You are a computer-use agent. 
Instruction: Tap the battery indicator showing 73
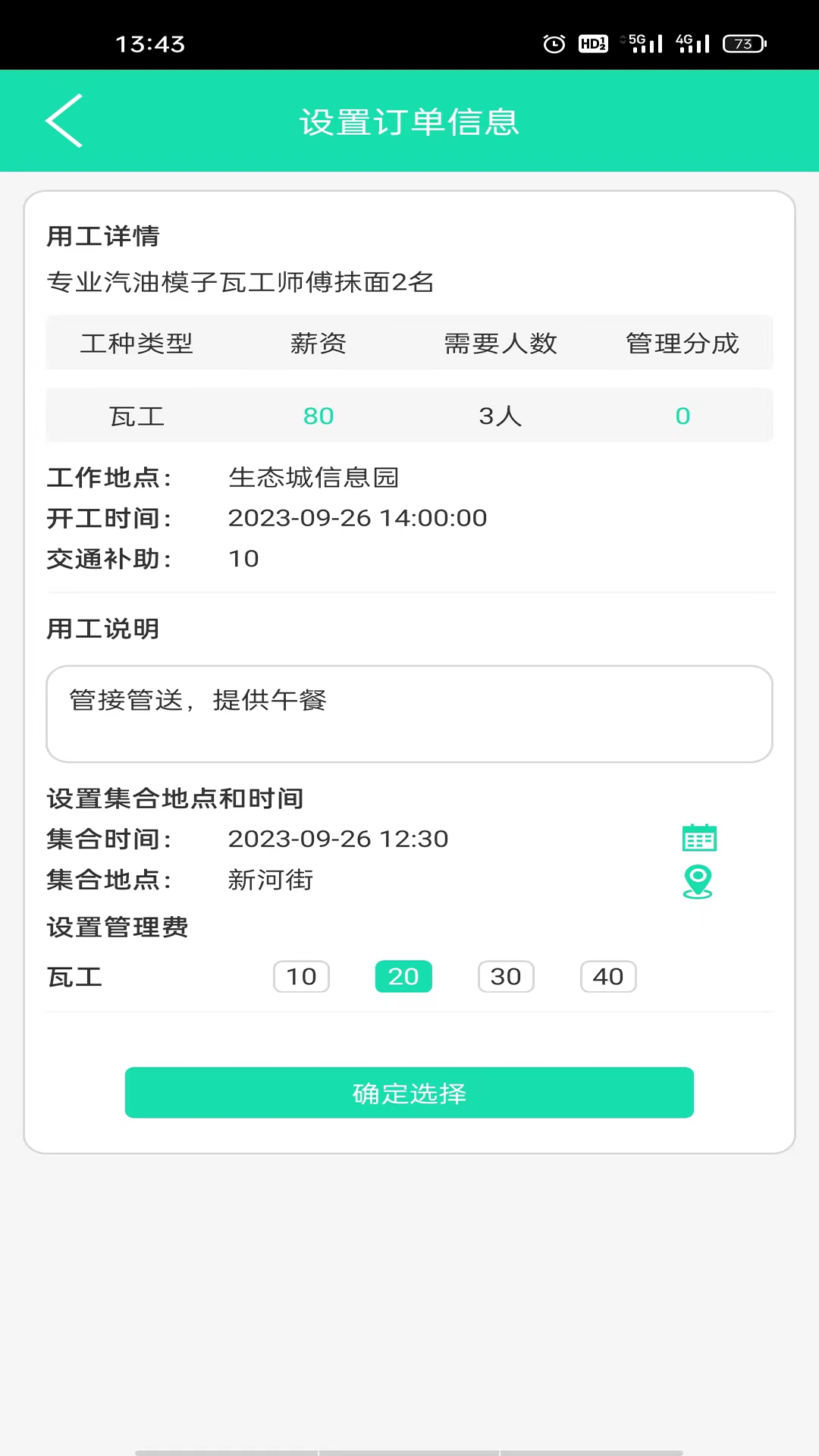pos(744,43)
